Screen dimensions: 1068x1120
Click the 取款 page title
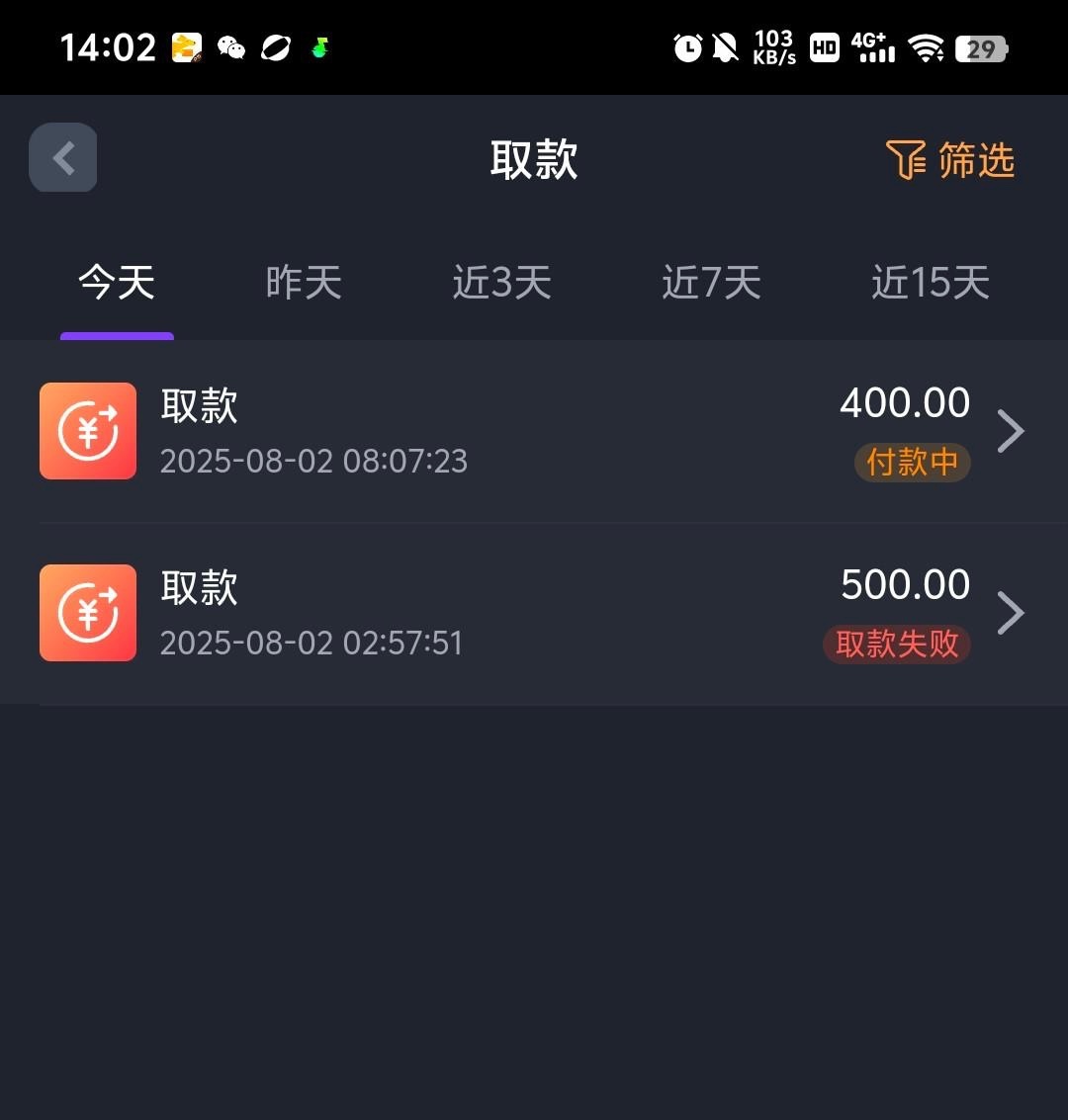point(534,159)
